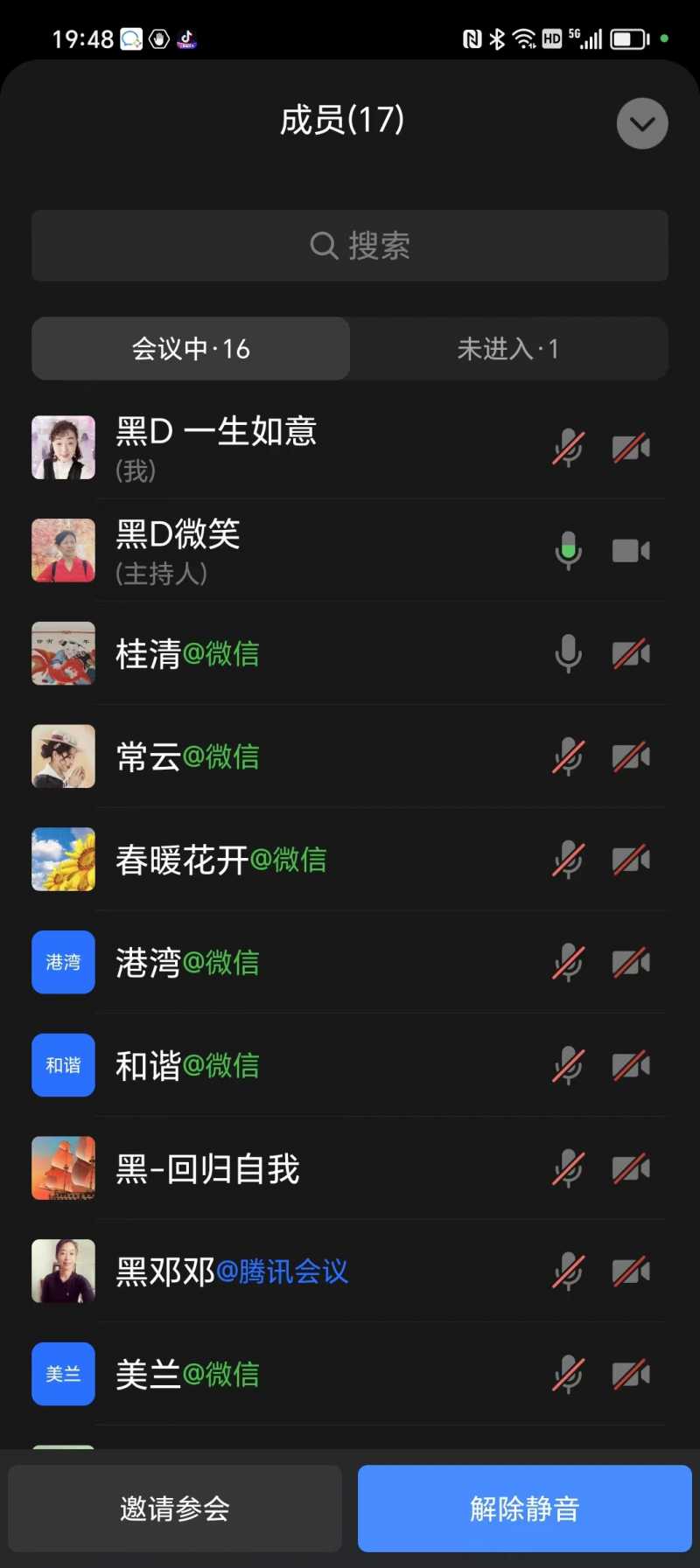Tap the muted mic icon for 黑D 一生如意
The height and width of the screenshot is (1568, 700).
pos(569,449)
